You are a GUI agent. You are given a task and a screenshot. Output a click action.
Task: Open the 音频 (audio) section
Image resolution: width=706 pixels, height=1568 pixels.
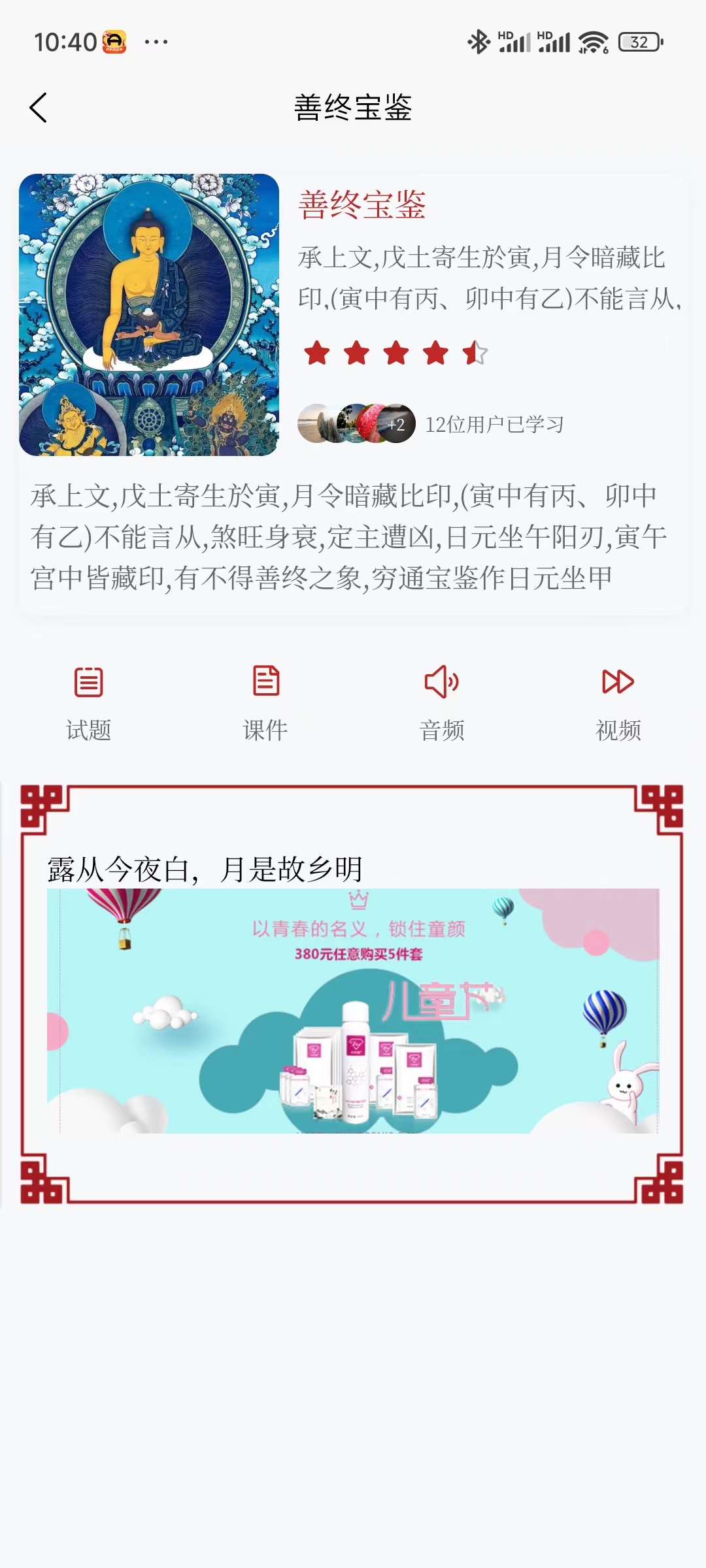[x=442, y=702]
